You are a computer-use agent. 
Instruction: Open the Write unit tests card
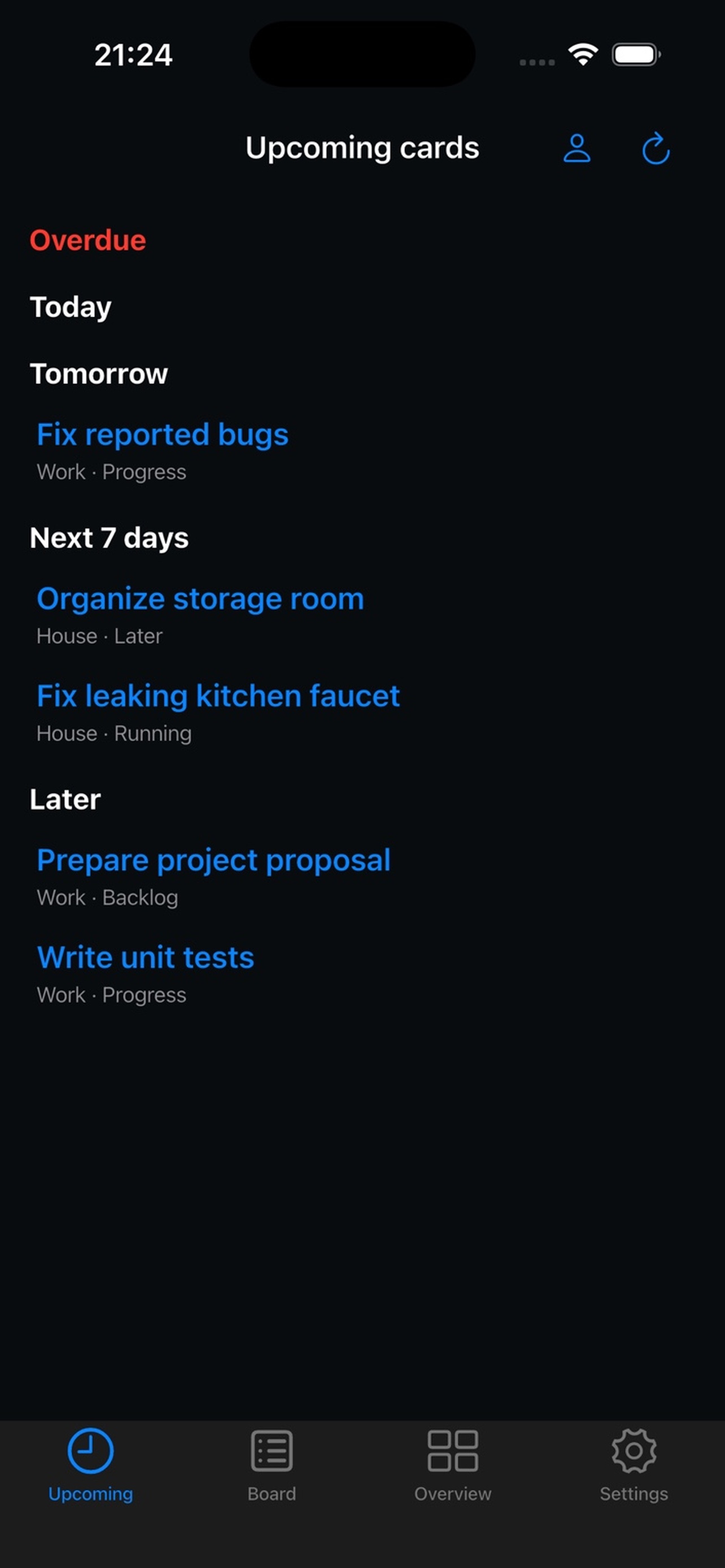146,957
